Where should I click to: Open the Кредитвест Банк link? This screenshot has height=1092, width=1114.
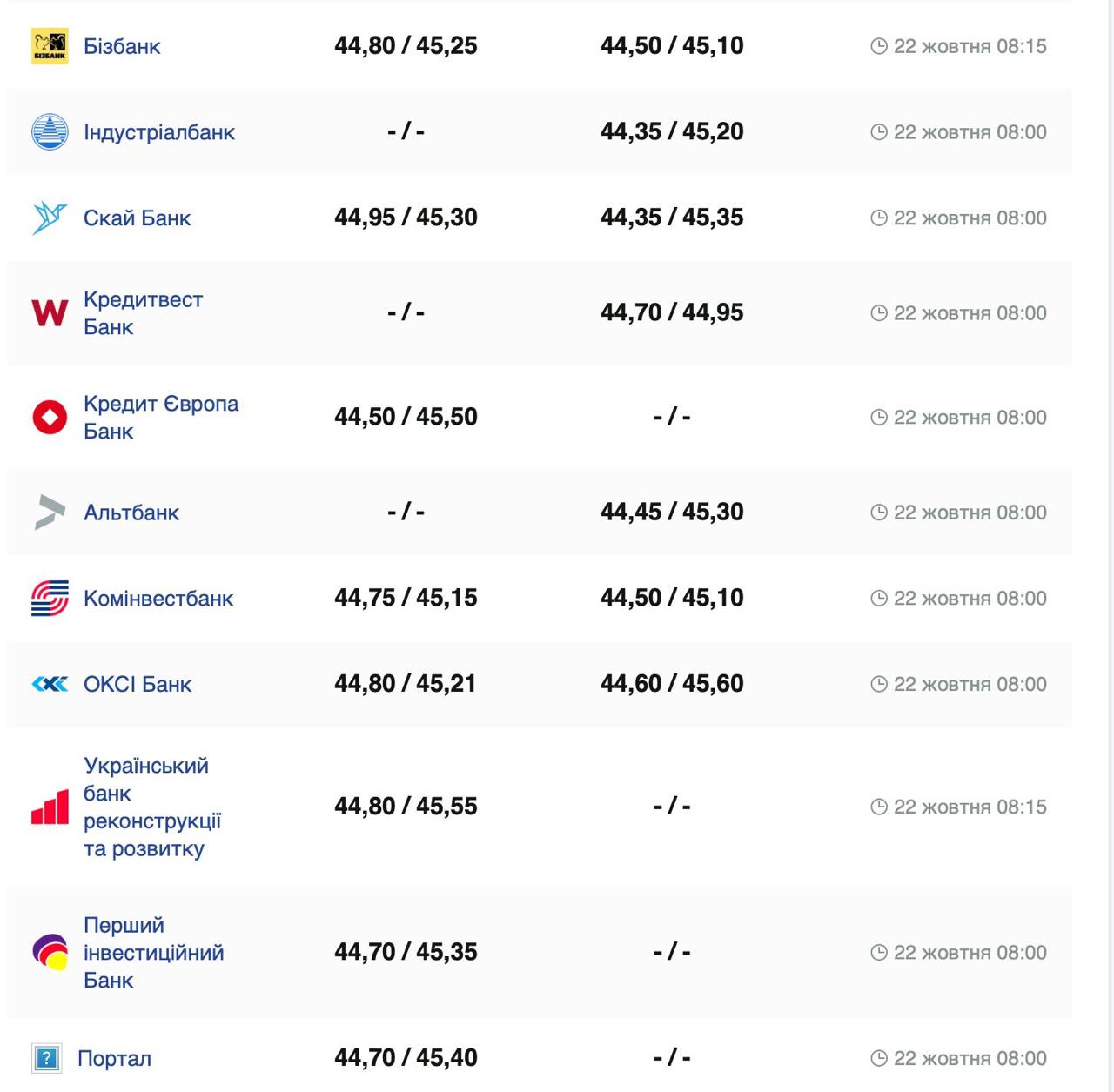click(x=143, y=313)
